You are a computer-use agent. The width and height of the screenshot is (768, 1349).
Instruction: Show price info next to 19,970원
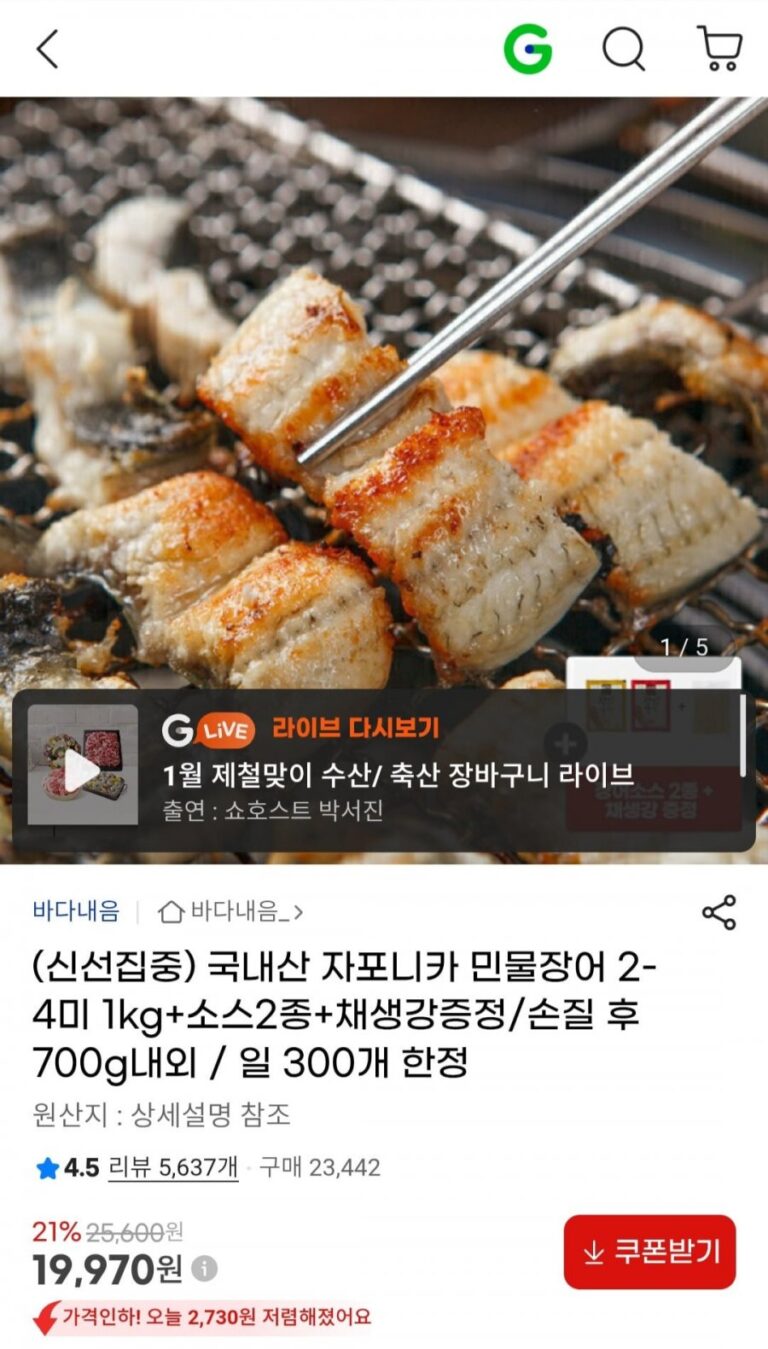pos(204,1269)
